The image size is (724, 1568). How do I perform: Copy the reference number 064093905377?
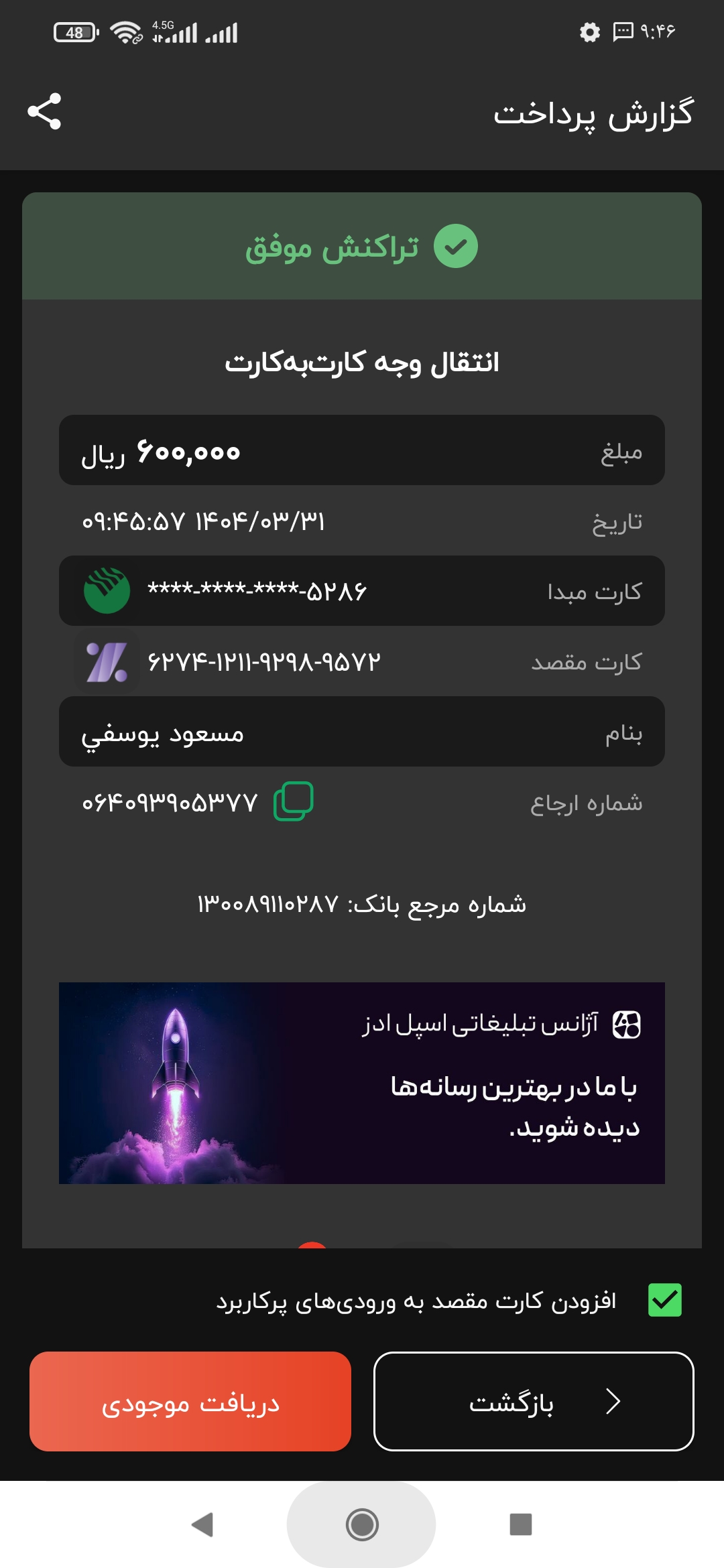click(294, 801)
